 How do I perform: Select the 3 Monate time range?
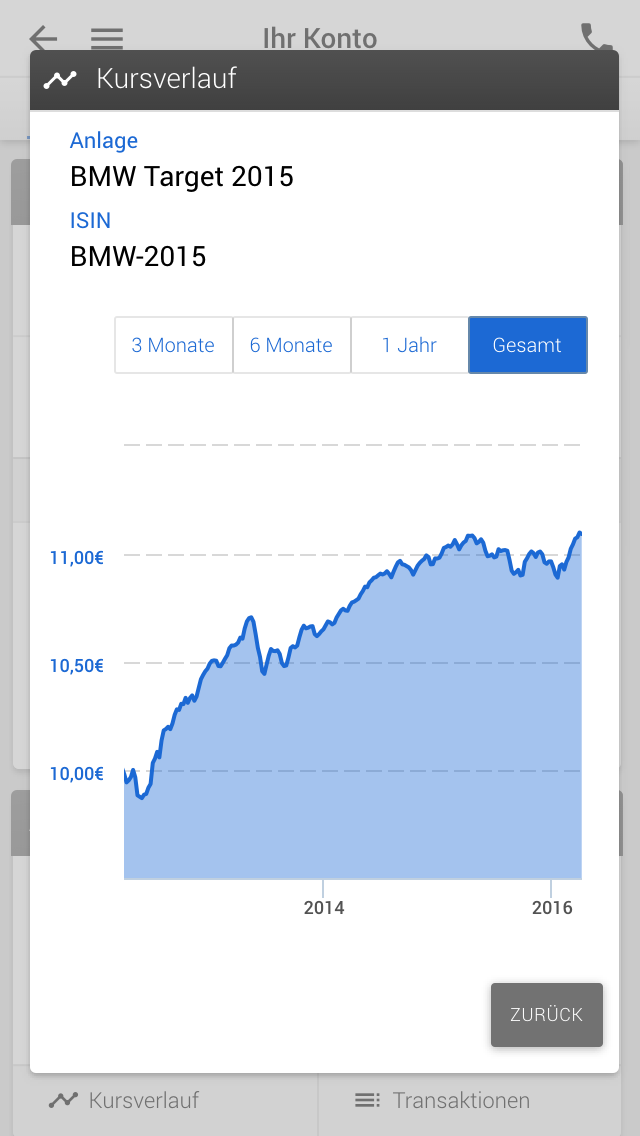173,345
